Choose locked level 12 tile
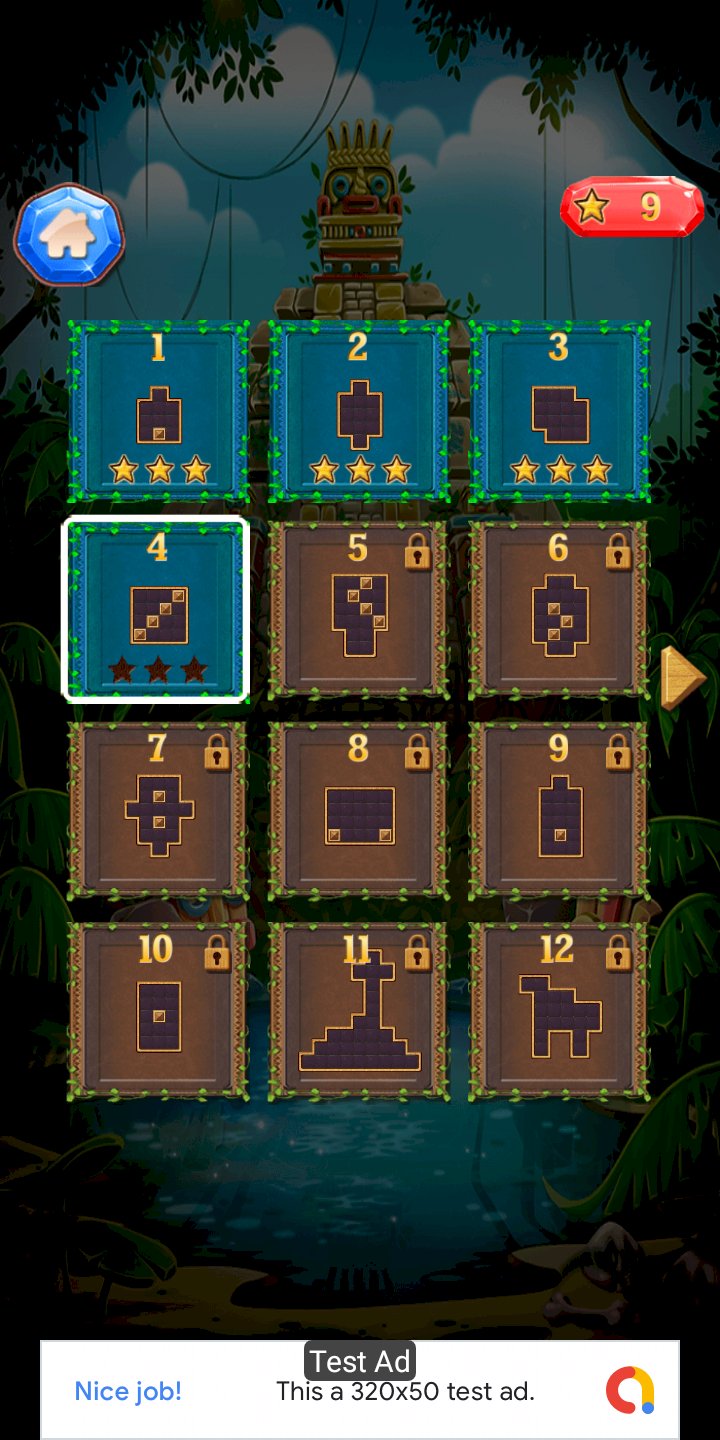The width and height of the screenshot is (720, 1440). (x=559, y=1010)
